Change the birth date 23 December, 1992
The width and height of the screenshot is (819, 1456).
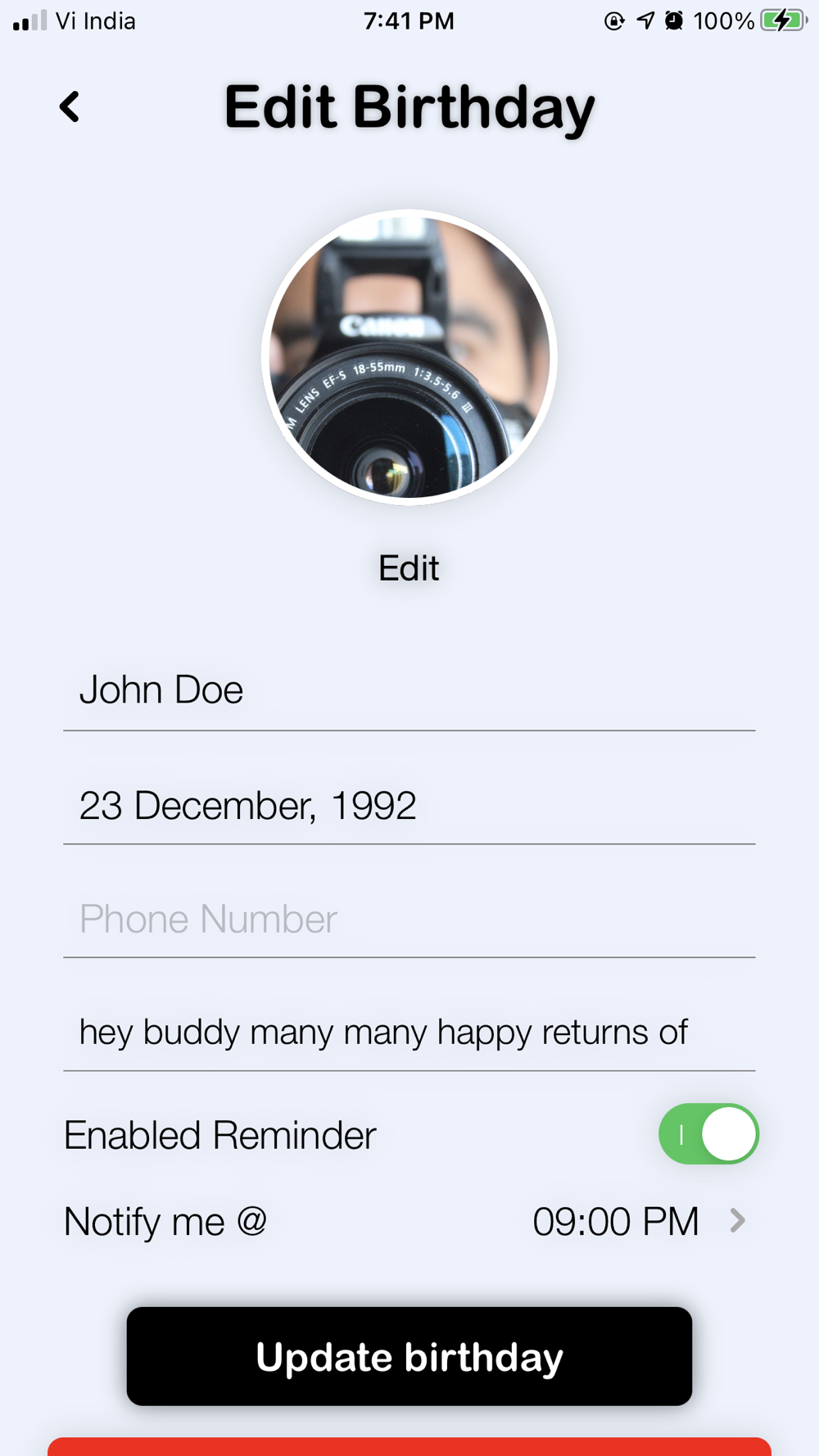tap(408, 806)
